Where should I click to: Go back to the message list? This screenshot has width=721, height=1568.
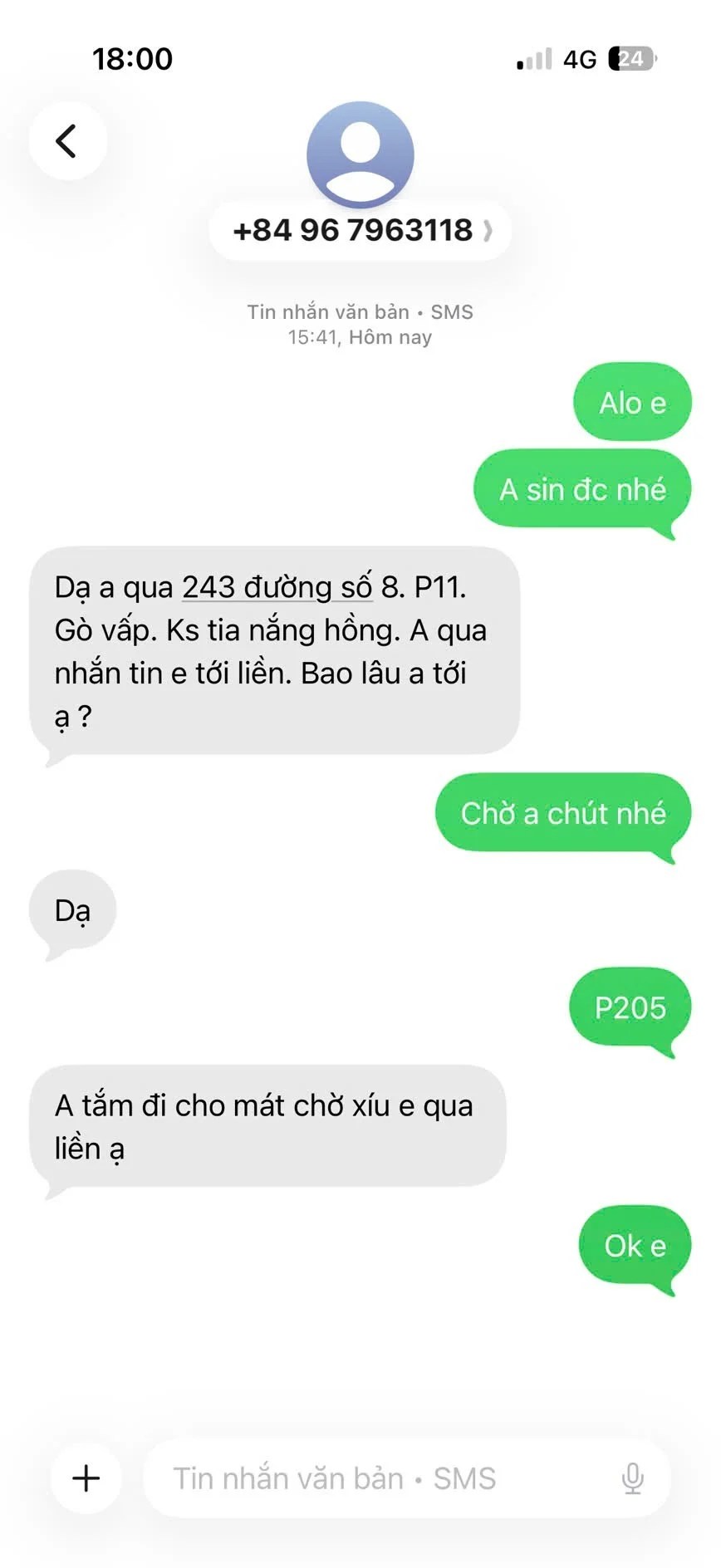tap(67, 140)
